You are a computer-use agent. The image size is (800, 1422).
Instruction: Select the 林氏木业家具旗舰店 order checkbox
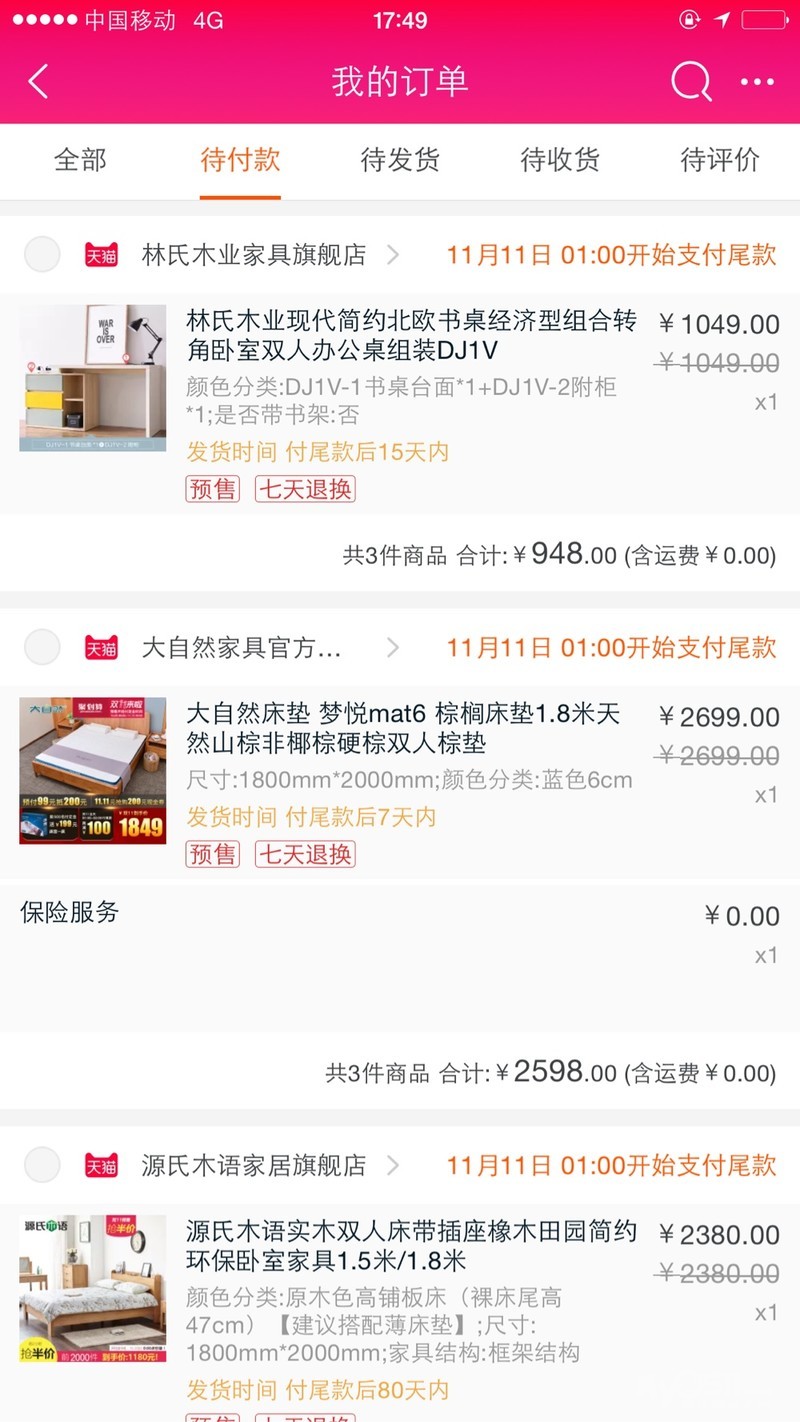click(x=42, y=255)
